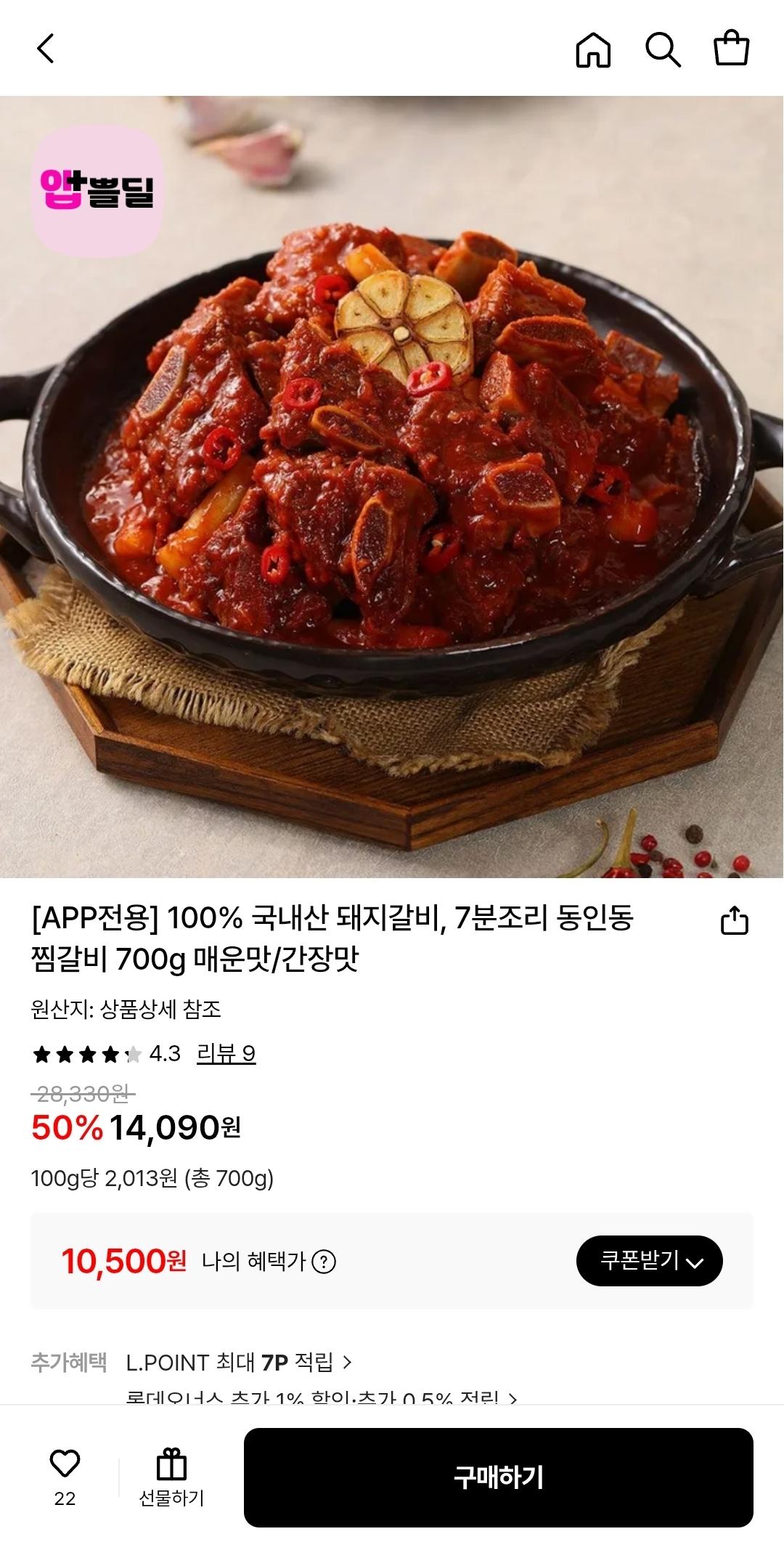
Task: Tap the 구매하기 purchase button
Action: pos(498,1477)
